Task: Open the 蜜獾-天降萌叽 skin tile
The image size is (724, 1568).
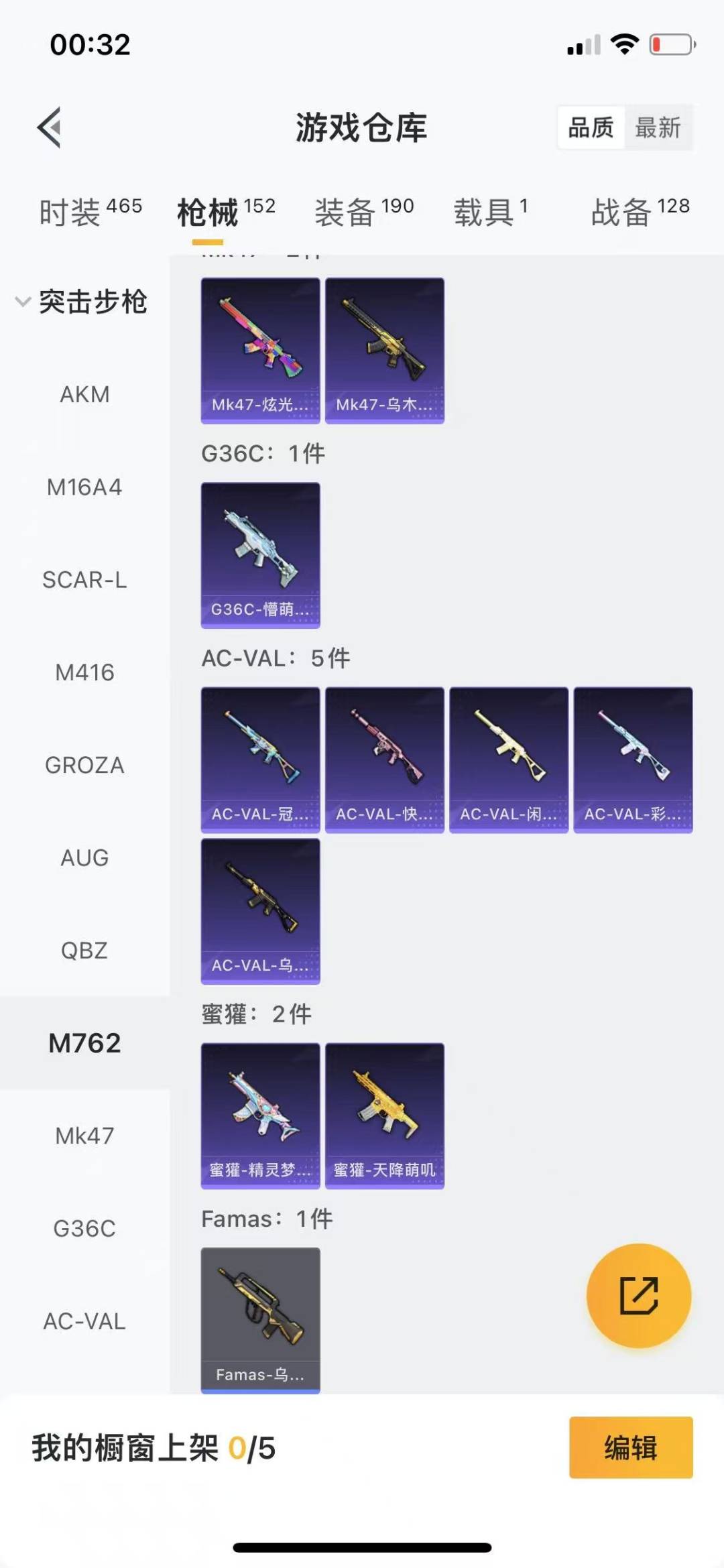Action: click(x=384, y=1115)
